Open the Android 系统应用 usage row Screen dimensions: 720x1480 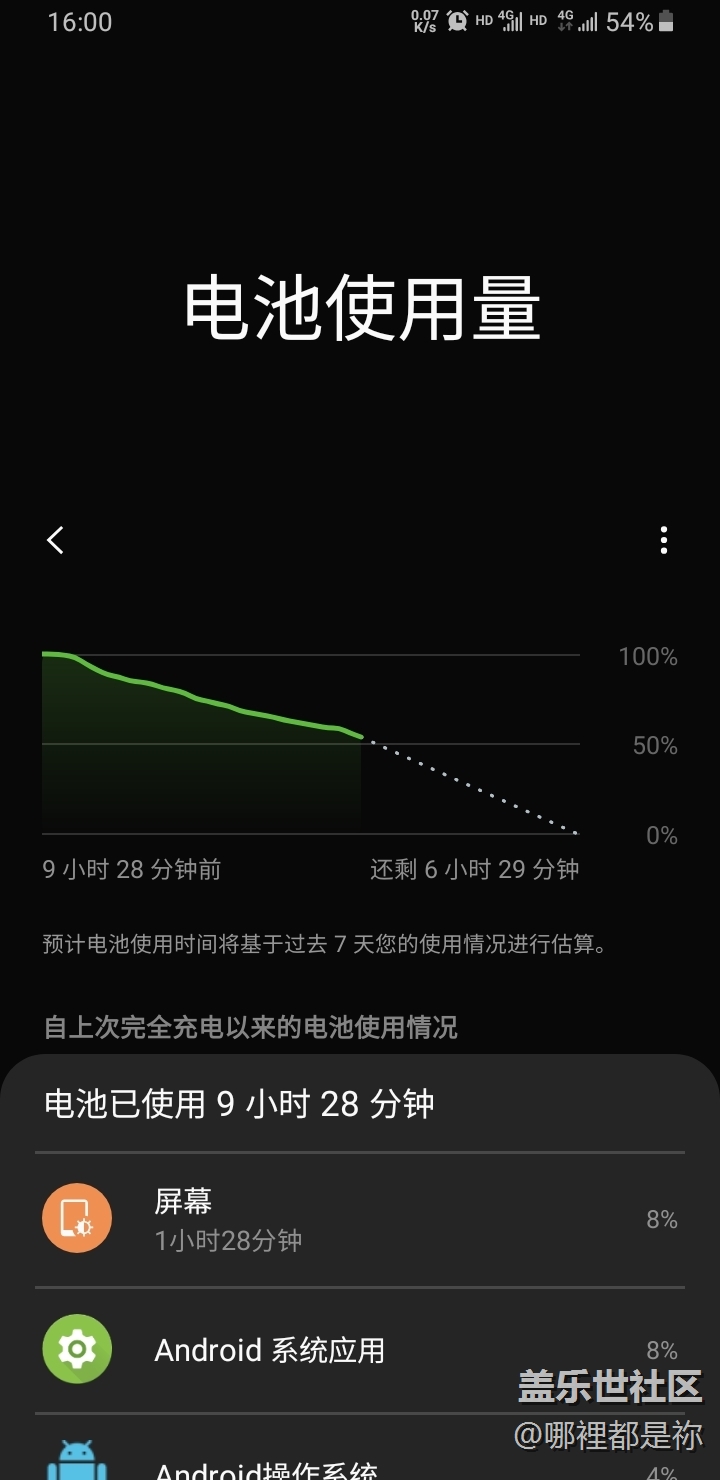point(360,1350)
